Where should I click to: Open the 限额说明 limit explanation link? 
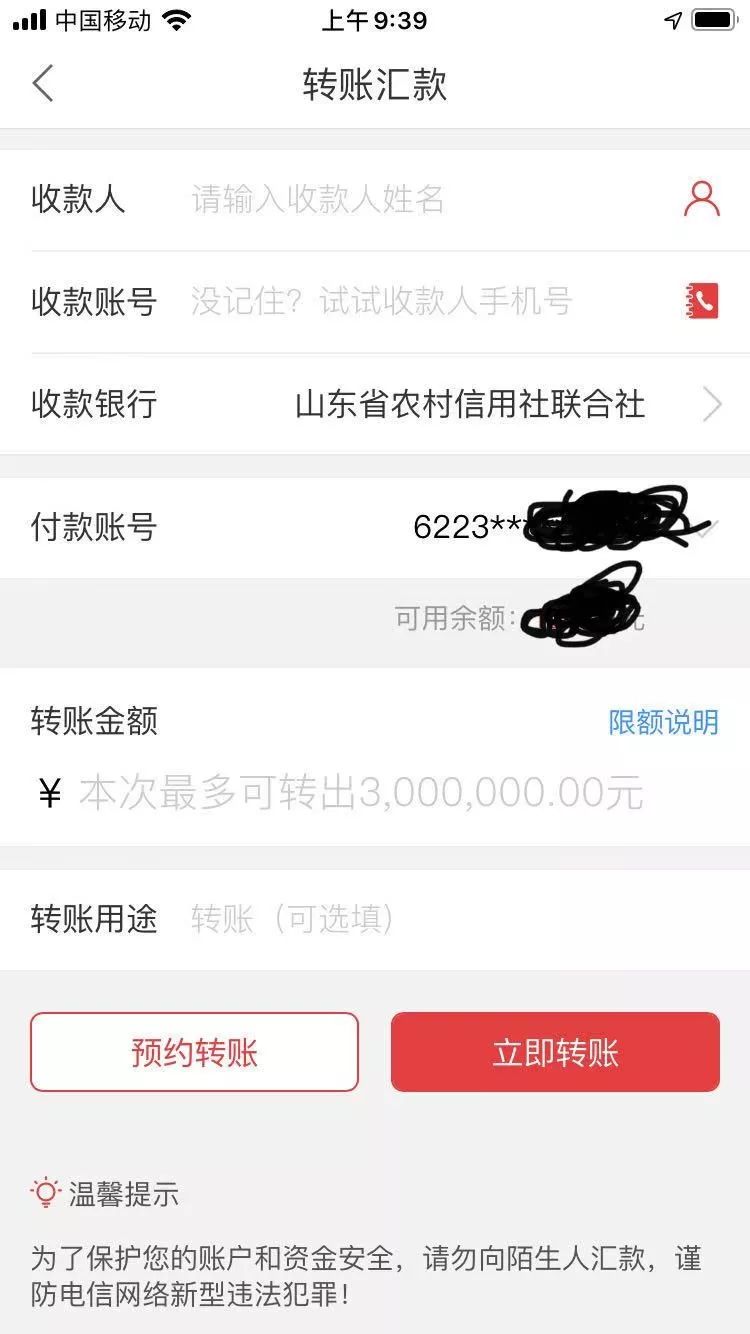[663, 723]
